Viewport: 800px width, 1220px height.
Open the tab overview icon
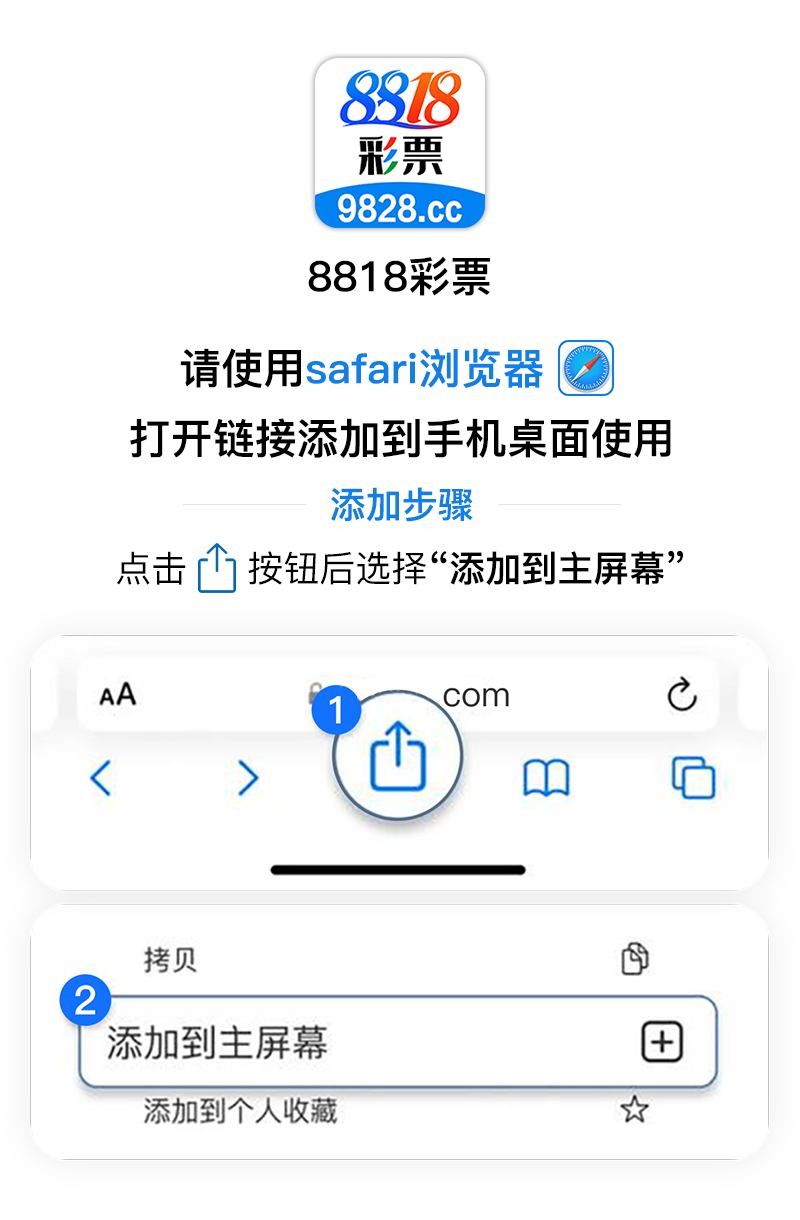pyautogui.click(x=692, y=779)
